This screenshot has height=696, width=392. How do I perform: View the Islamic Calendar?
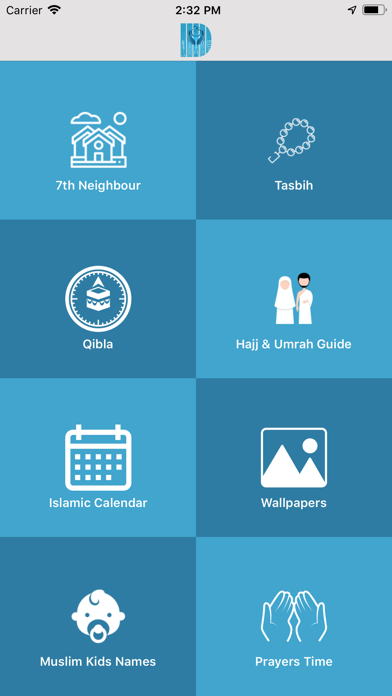[x=98, y=458]
